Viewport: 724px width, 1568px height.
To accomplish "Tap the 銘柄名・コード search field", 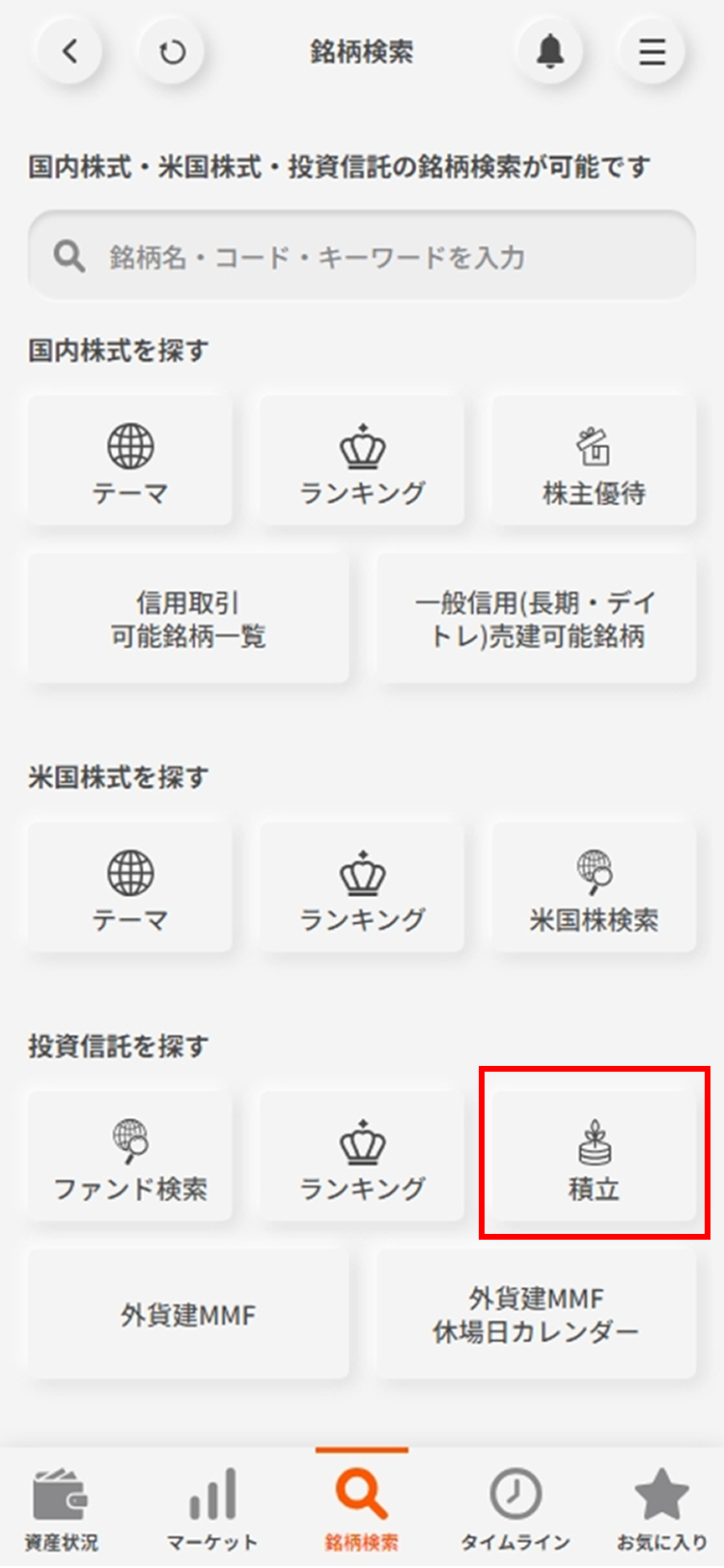I will (362, 257).
